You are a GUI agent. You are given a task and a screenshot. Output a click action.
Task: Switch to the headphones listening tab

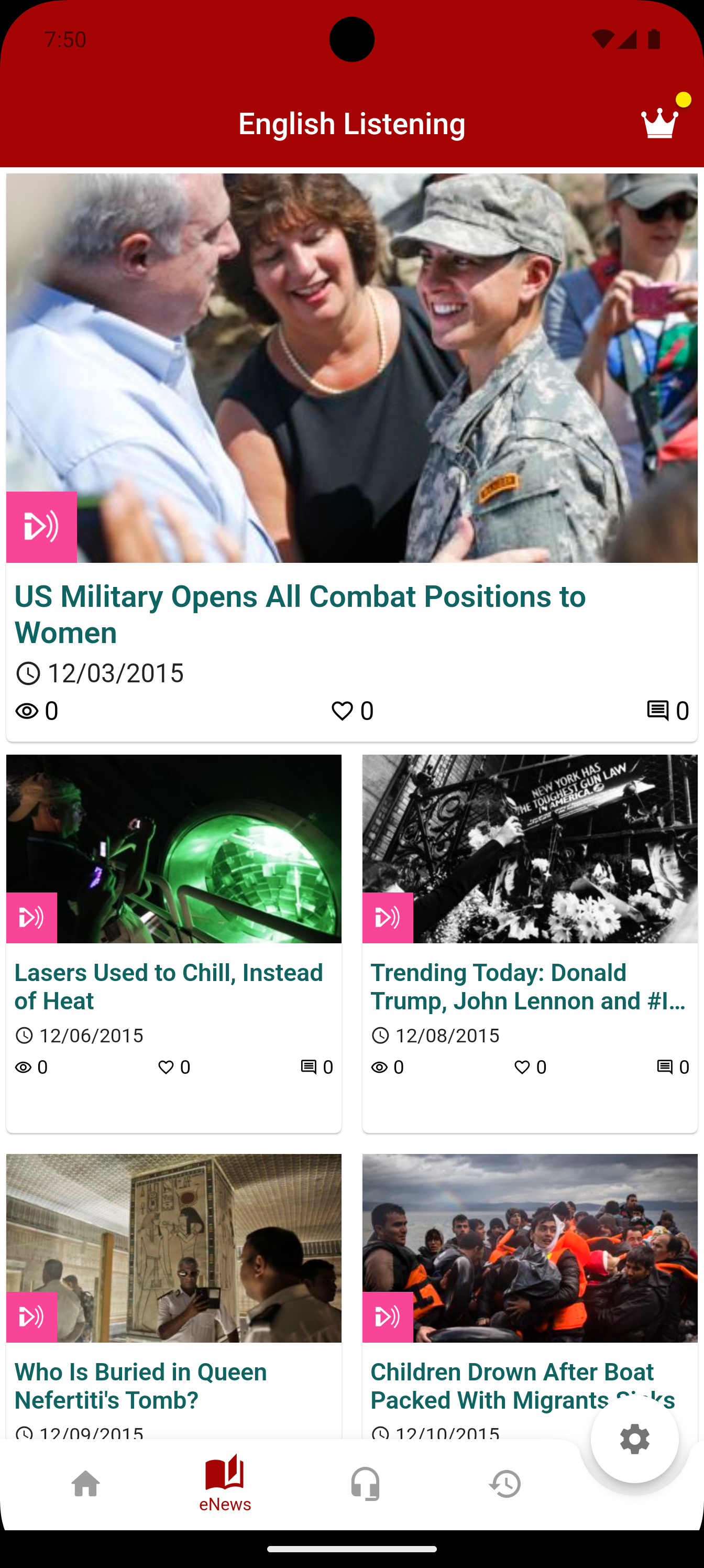click(x=365, y=1484)
